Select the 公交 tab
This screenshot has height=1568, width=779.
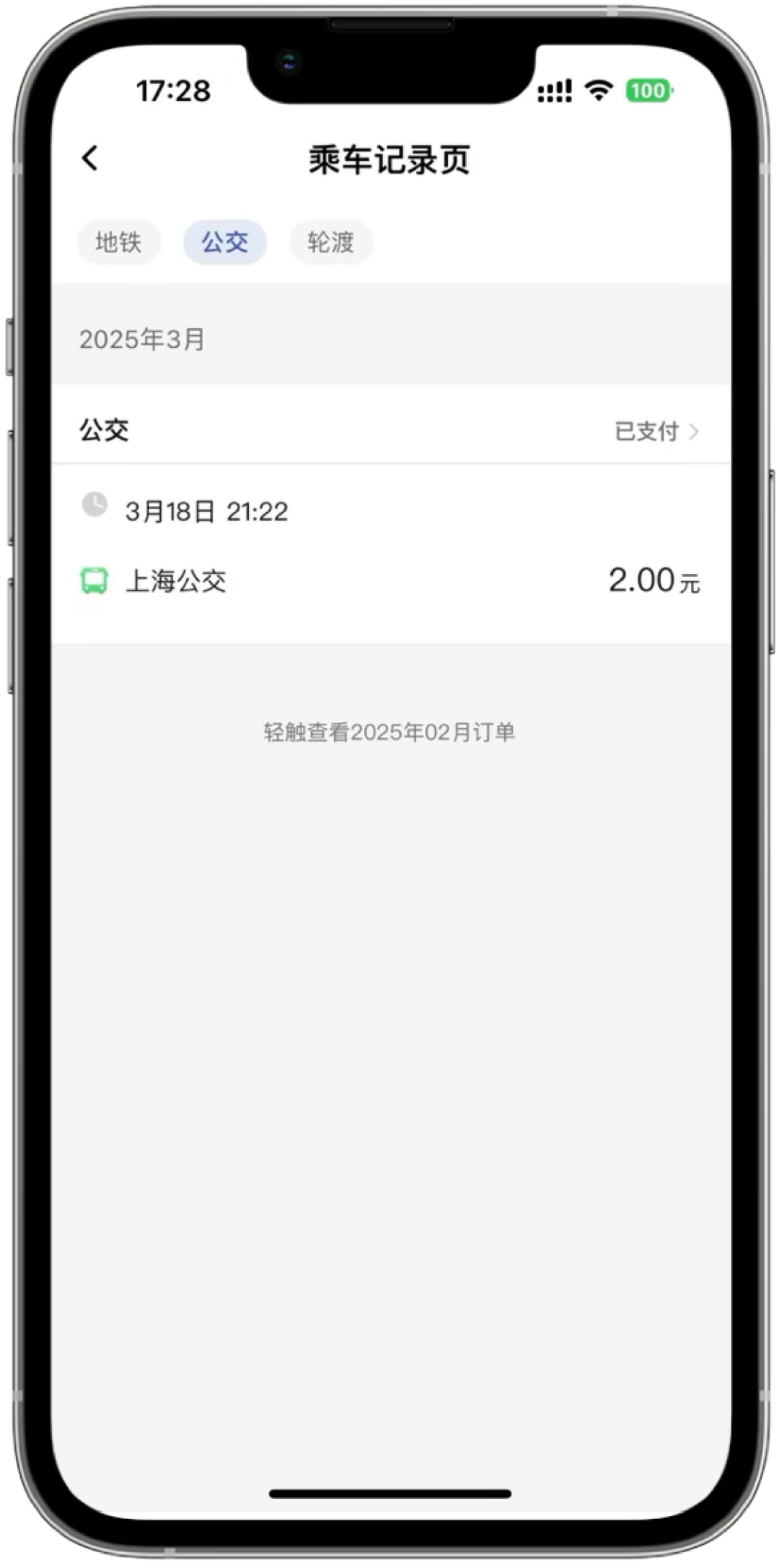[224, 242]
